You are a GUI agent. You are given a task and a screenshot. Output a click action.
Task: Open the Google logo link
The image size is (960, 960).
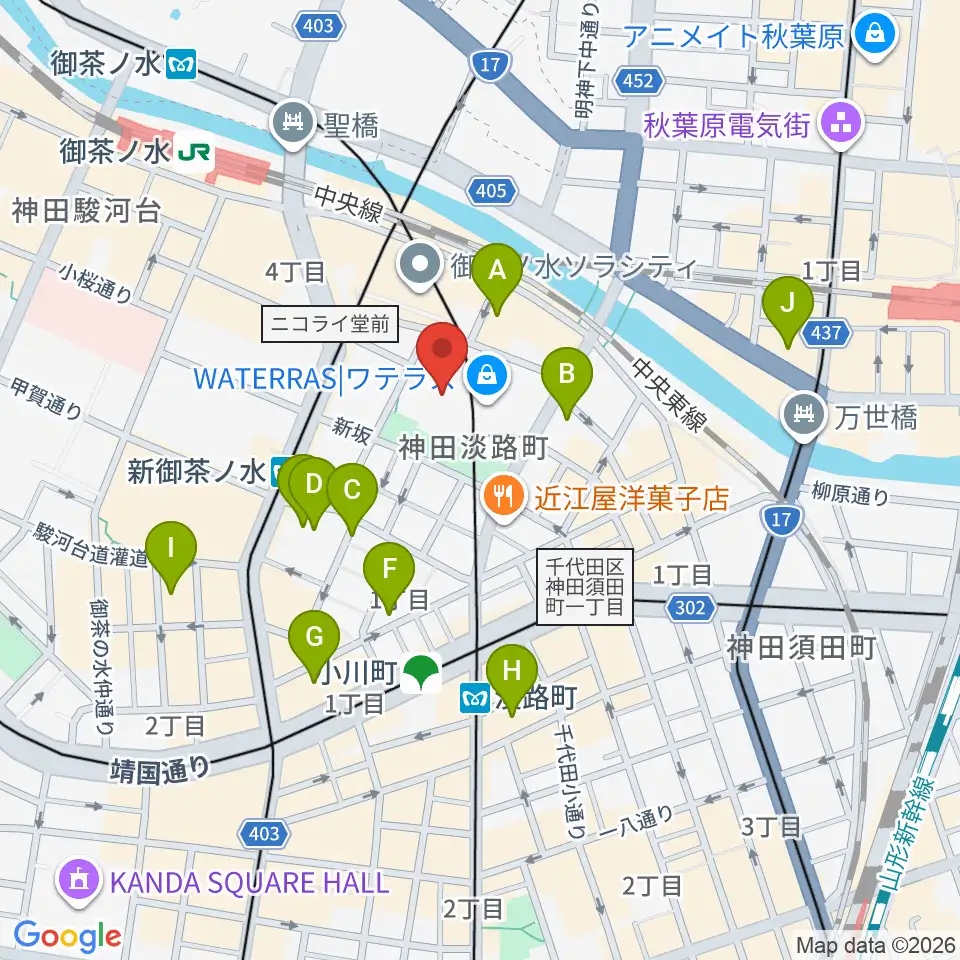pos(67,936)
